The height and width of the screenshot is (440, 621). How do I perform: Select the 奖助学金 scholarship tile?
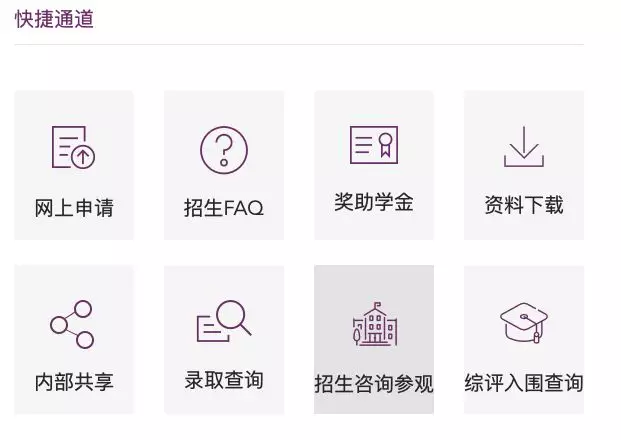click(374, 166)
